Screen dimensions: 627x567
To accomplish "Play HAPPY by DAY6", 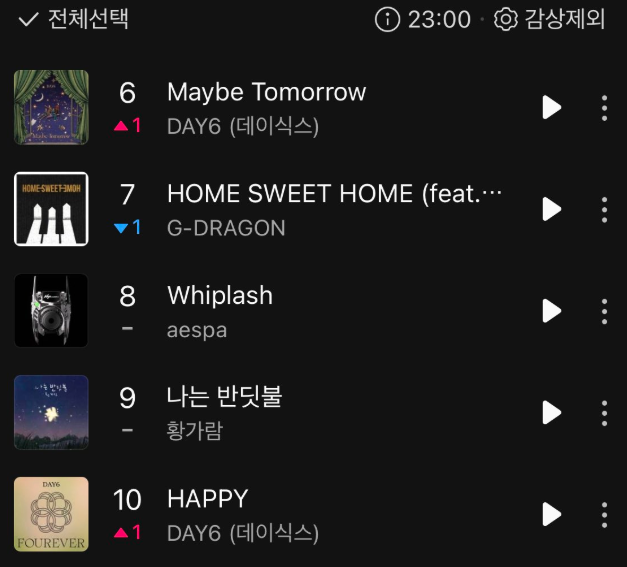I will (x=551, y=514).
